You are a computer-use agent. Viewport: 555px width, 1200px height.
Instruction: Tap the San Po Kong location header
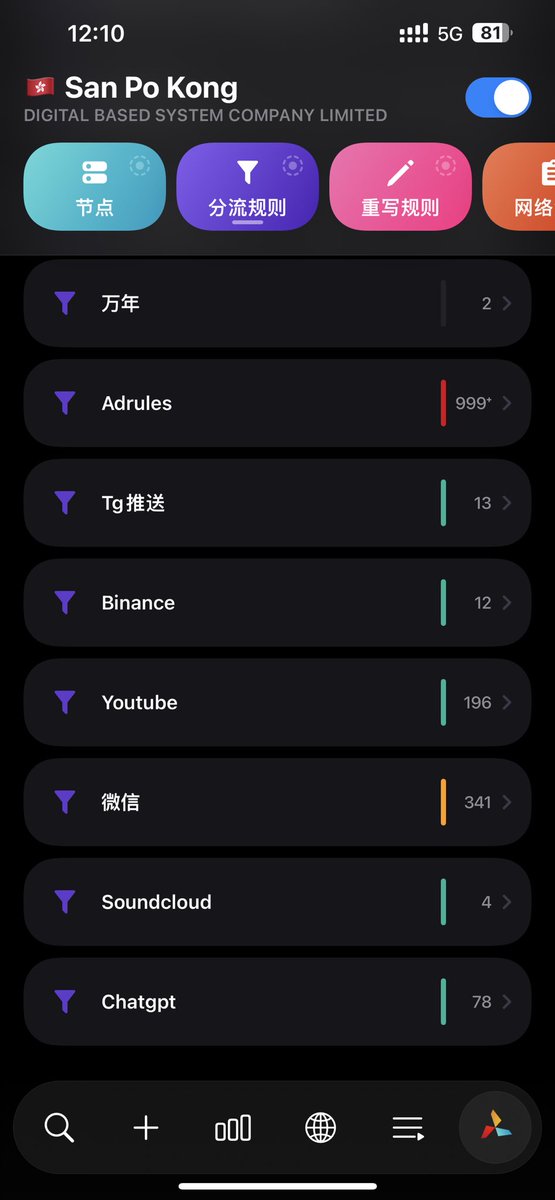(x=151, y=88)
